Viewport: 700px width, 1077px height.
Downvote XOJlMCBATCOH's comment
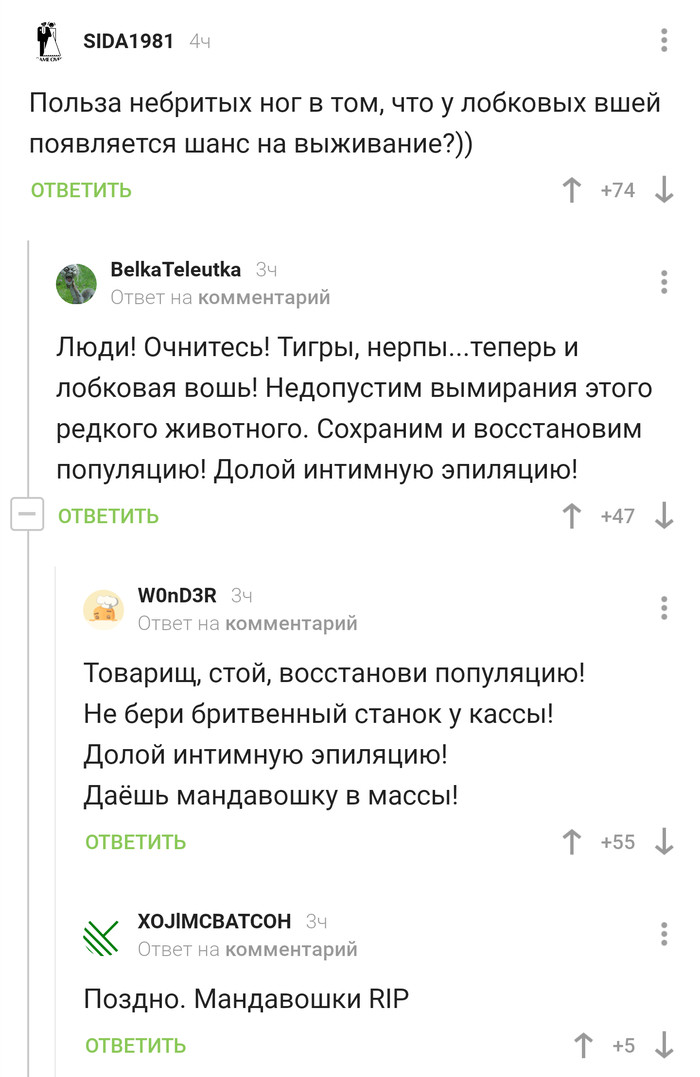(x=664, y=1046)
